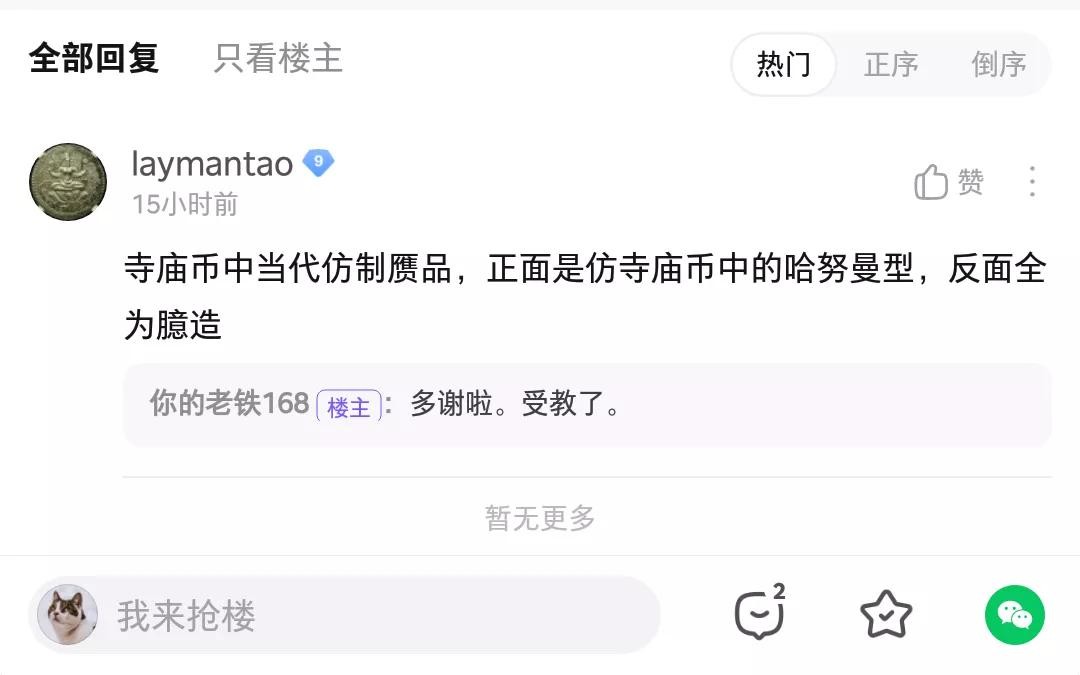This screenshot has width=1080, height=675.
Task: Like laymantao's reply with 赞
Action: click(948, 182)
